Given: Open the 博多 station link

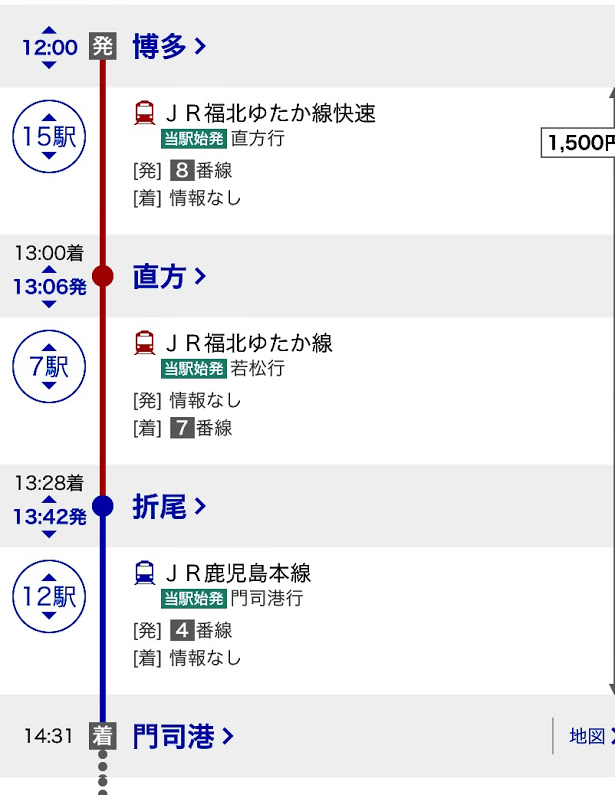Looking at the screenshot, I should click(169, 46).
